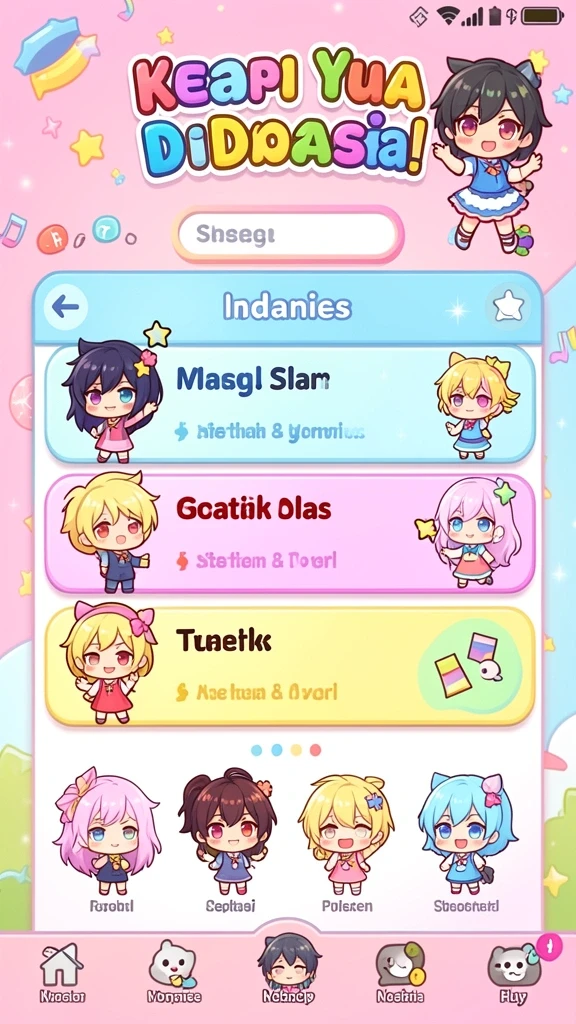This screenshot has width=576, height=1024.
Task: Switch to the Monnaiee tab
Action: point(174,974)
